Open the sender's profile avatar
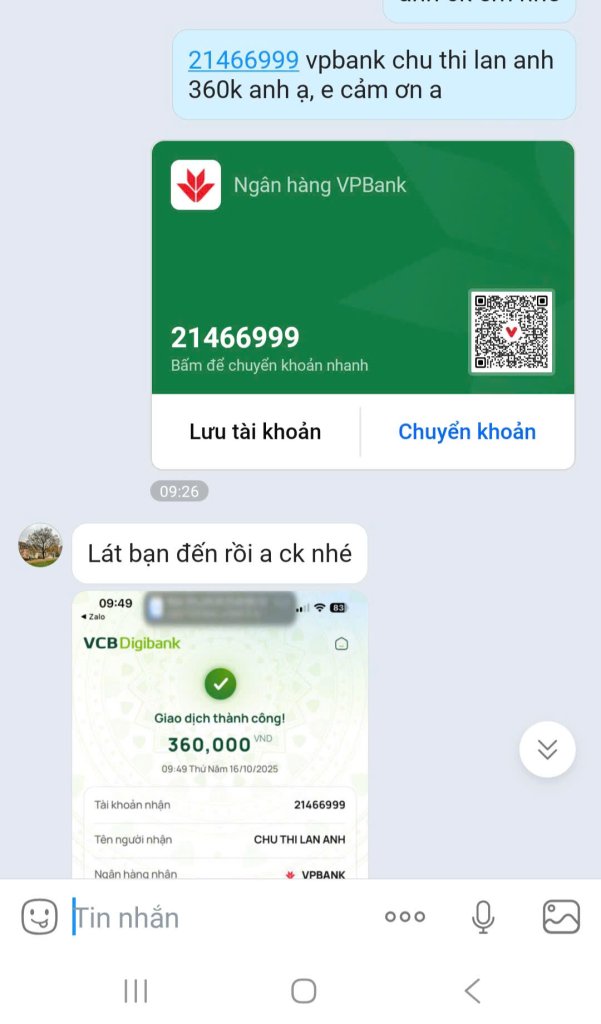The width and height of the screenshot is (601, 1024). [x=40, y=545]
